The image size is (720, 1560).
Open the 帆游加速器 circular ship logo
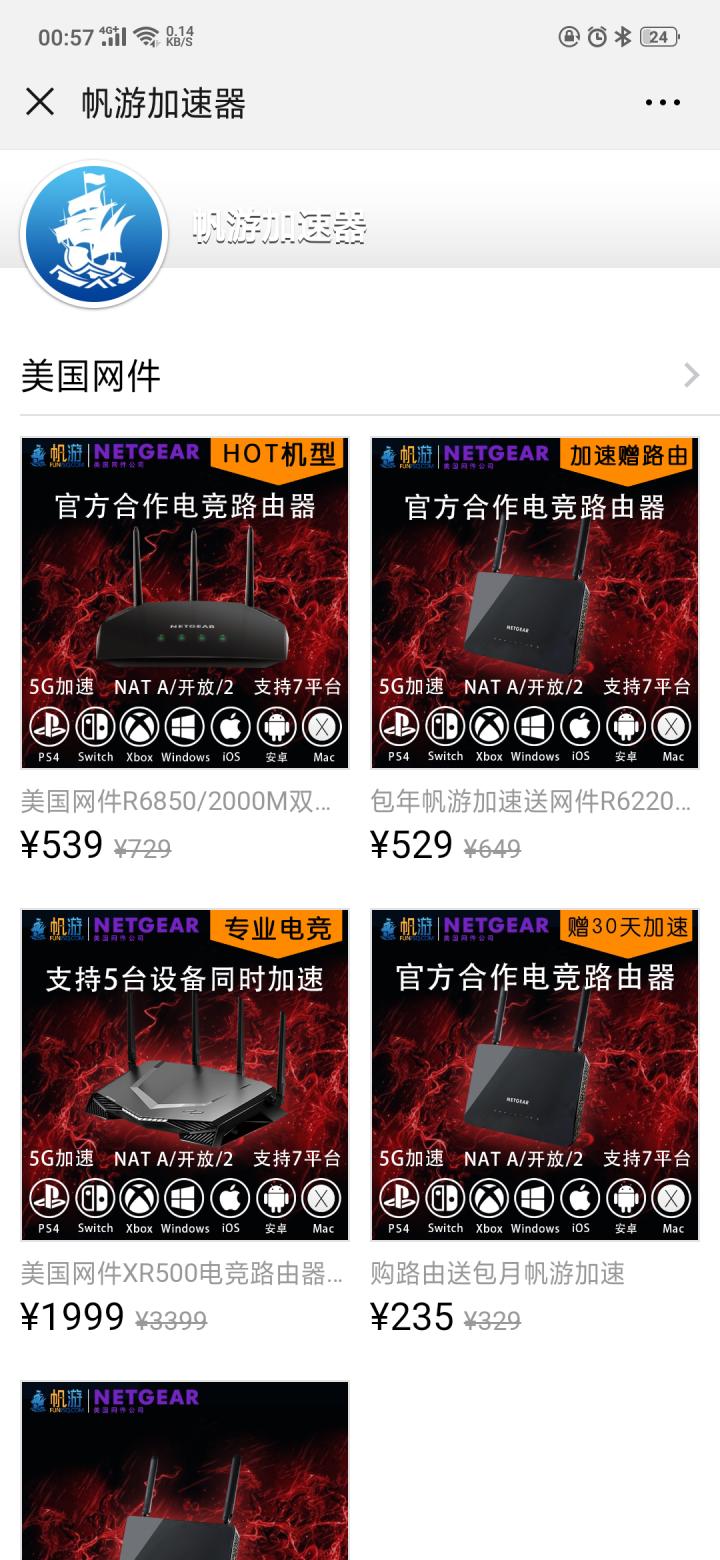94,231
